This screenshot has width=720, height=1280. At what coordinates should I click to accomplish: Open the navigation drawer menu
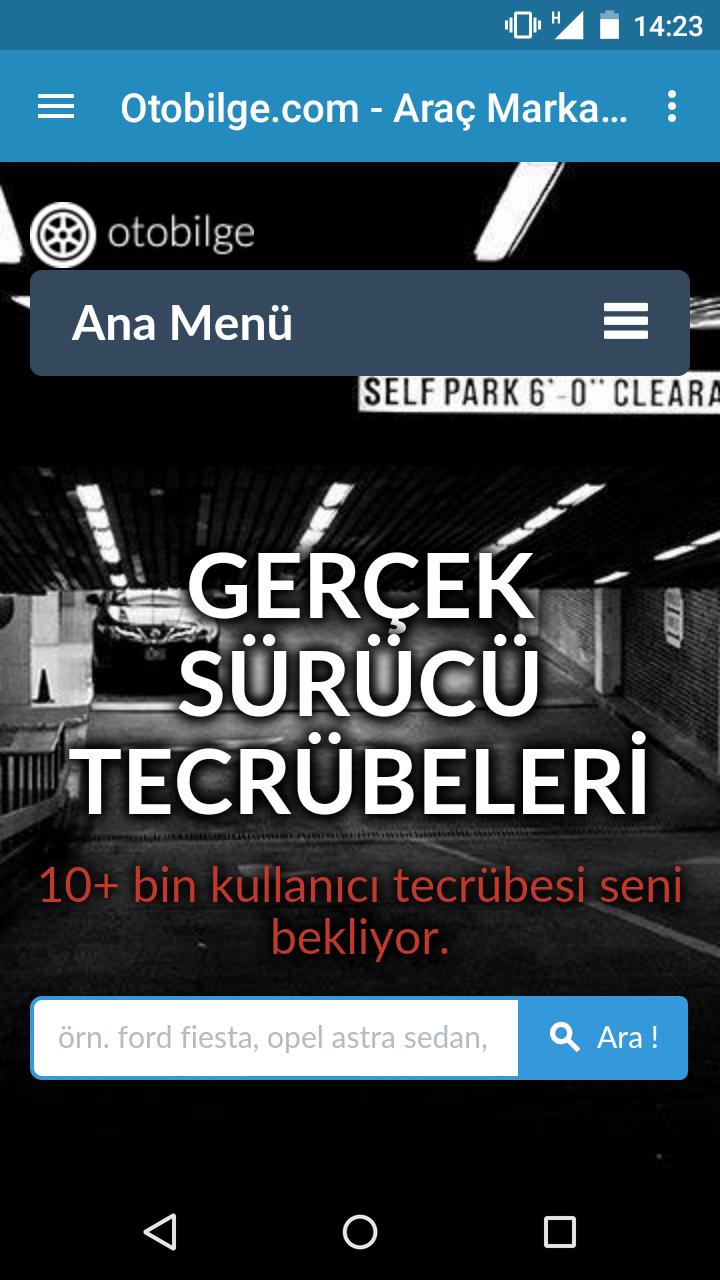56,107
